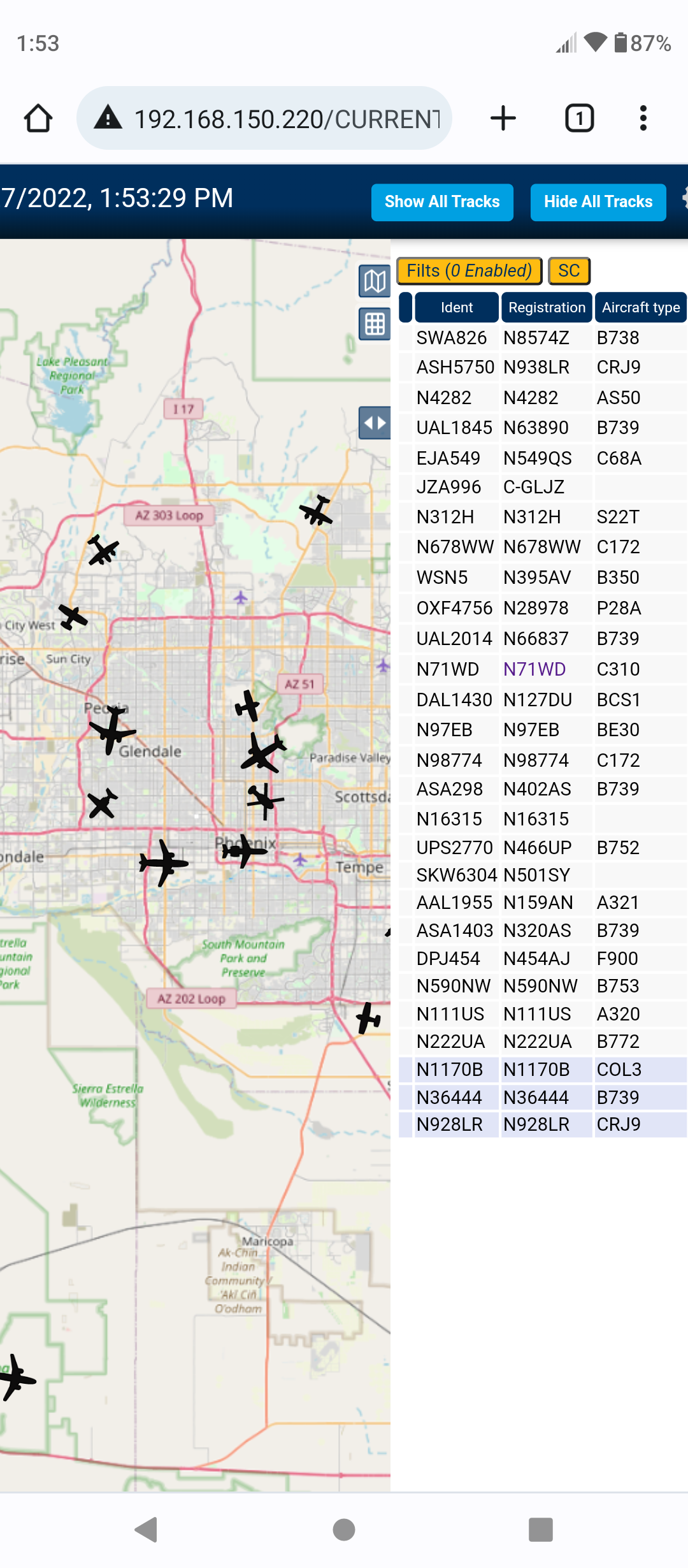This screenshot has height=1568, width=688.
Task: Select the UPS2770 aircraft row
Action: (x=543, y=848)
